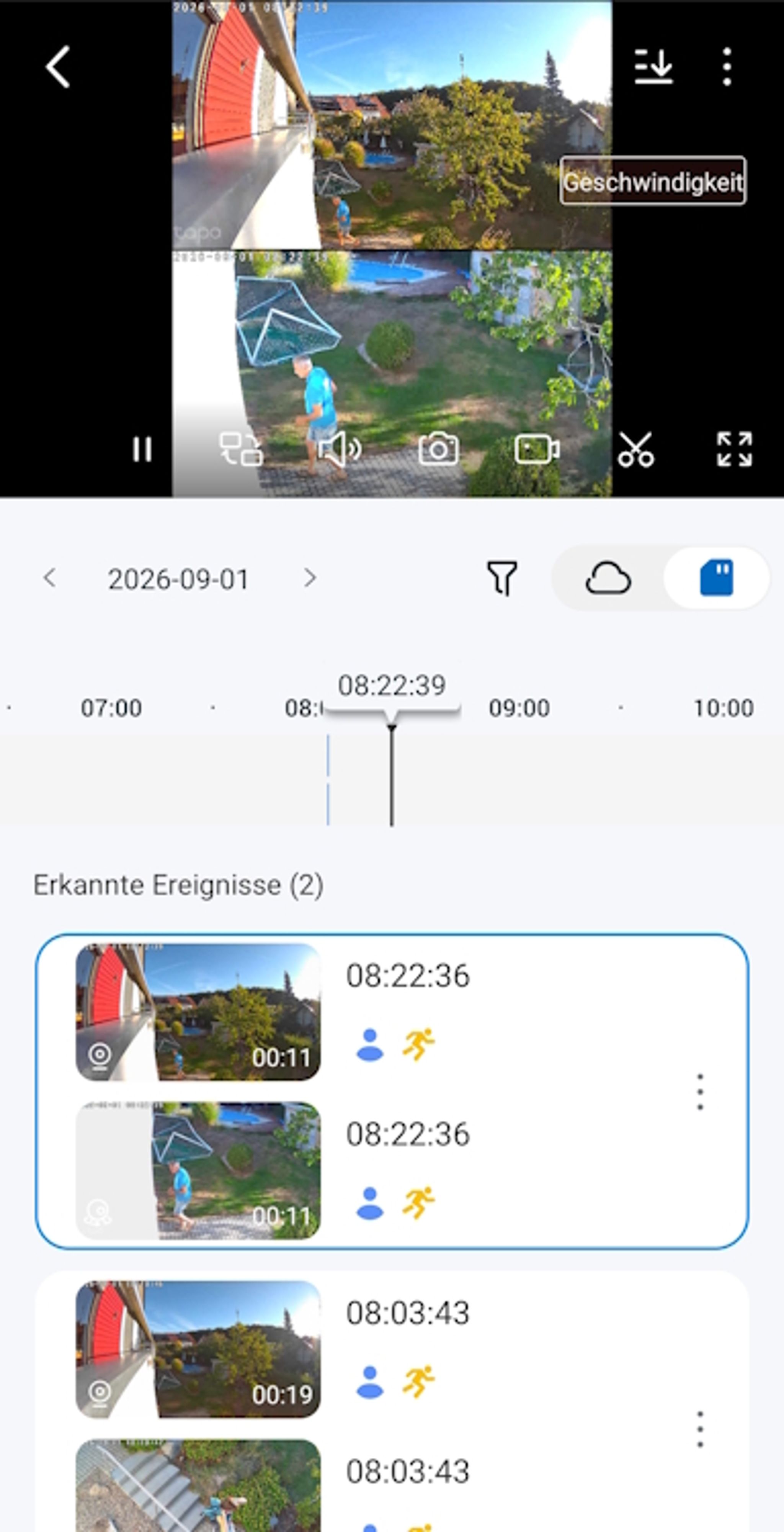This screenshot has width=784, height=1532.
Task: Enter fullscreen mode
Action: (734, 449)
